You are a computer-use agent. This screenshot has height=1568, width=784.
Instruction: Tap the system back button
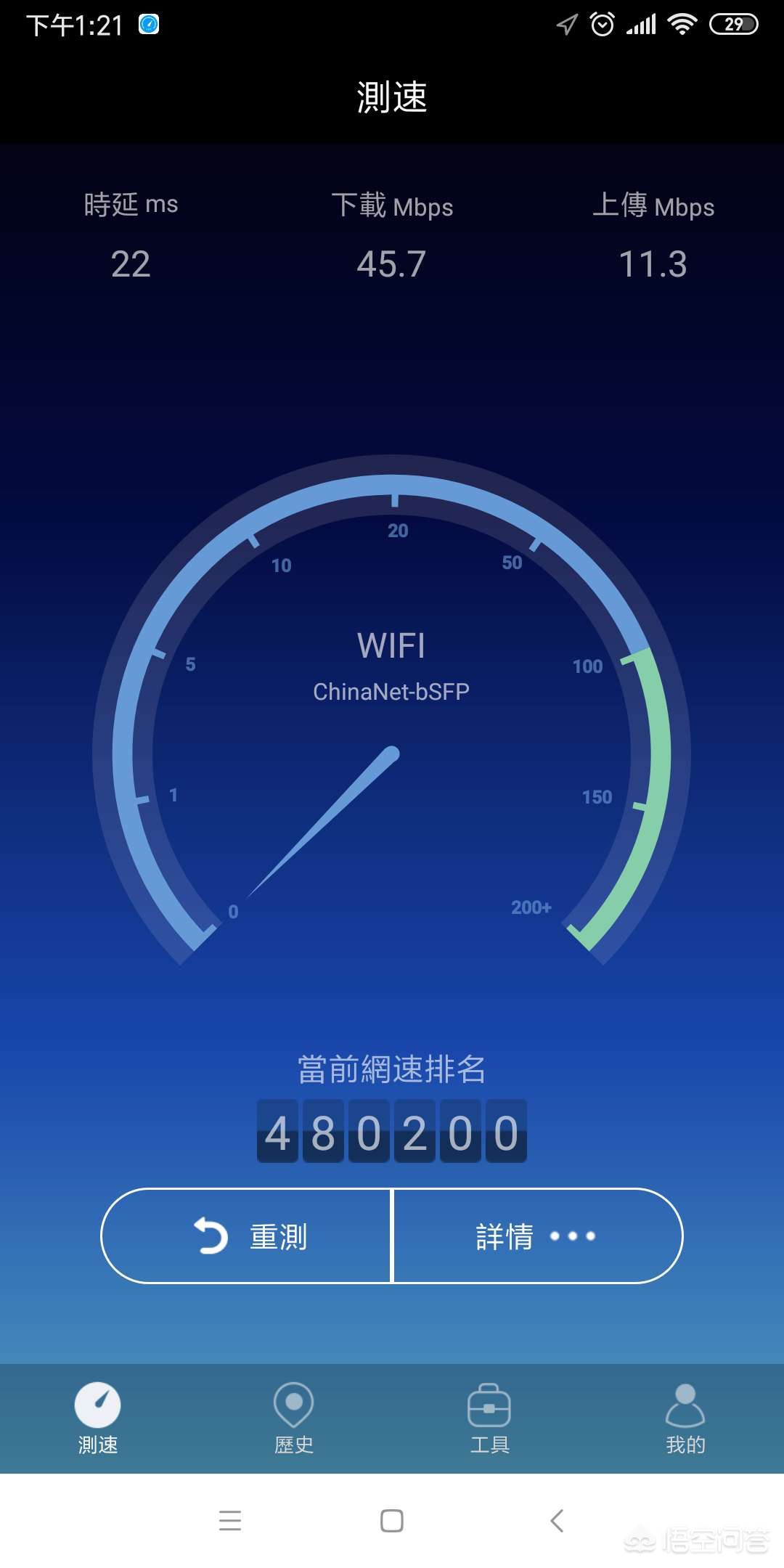point(557,1520)
